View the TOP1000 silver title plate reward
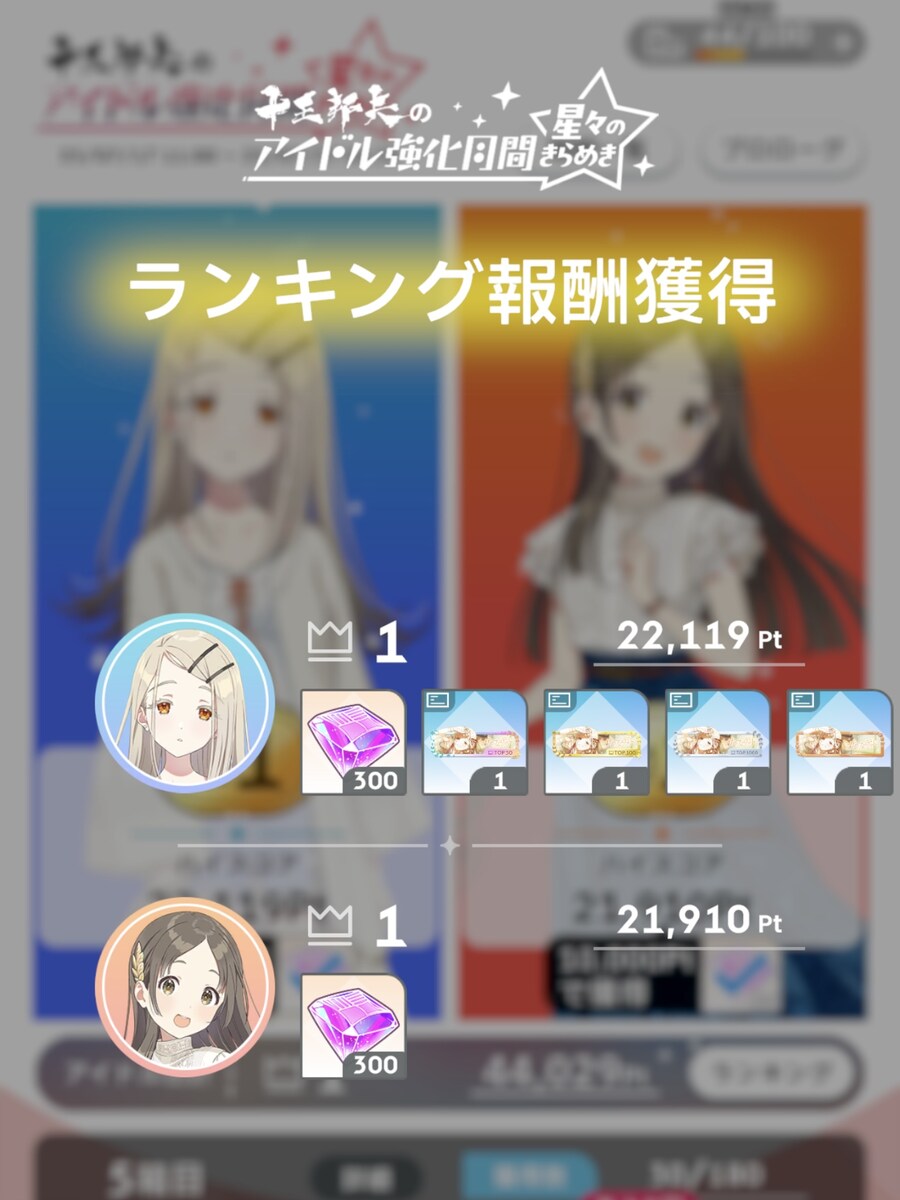Image resolution: width=900 pixels, height=1200 pixels. (718, 742)
